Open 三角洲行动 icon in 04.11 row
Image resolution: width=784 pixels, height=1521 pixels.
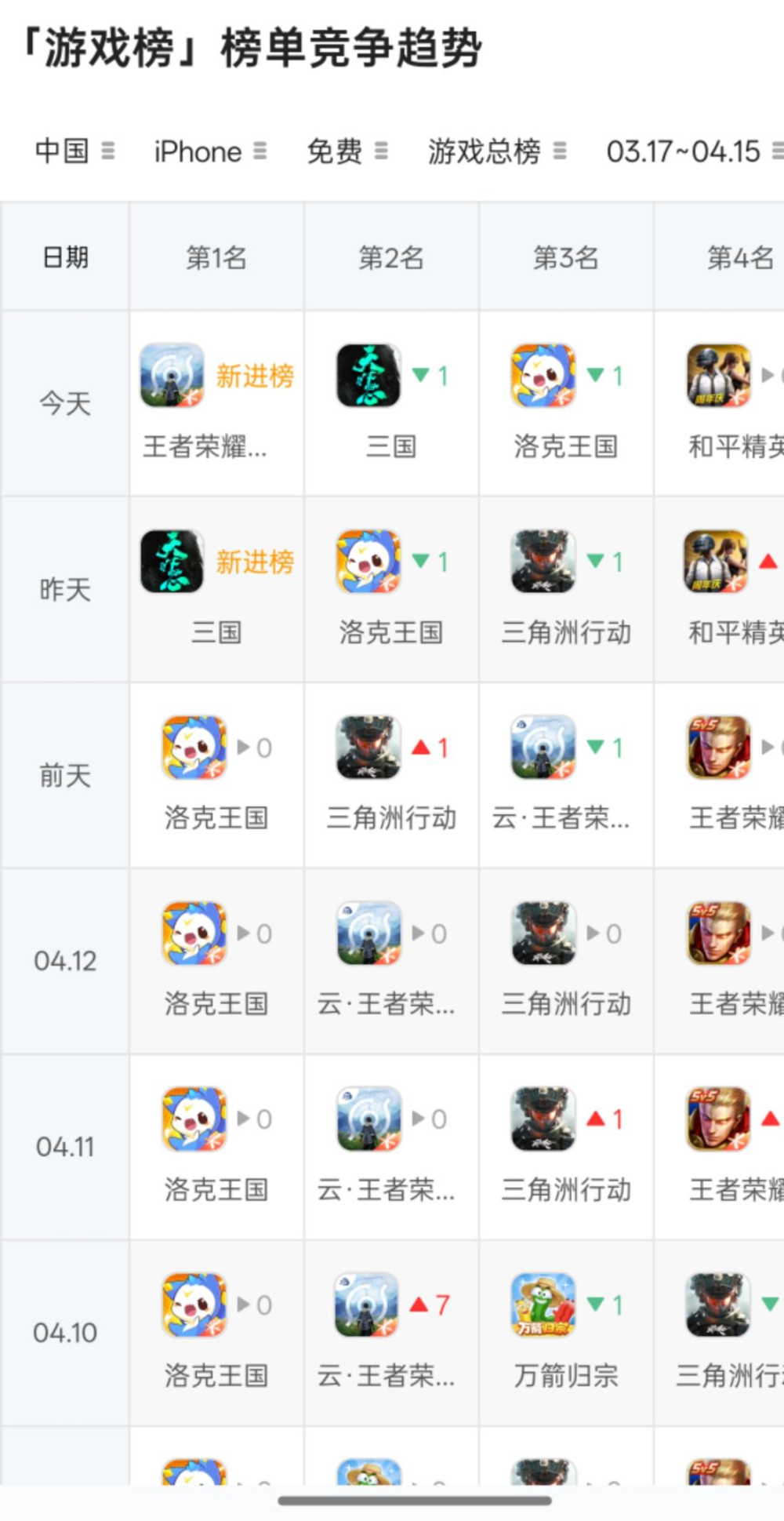(x=544, y=1119)
